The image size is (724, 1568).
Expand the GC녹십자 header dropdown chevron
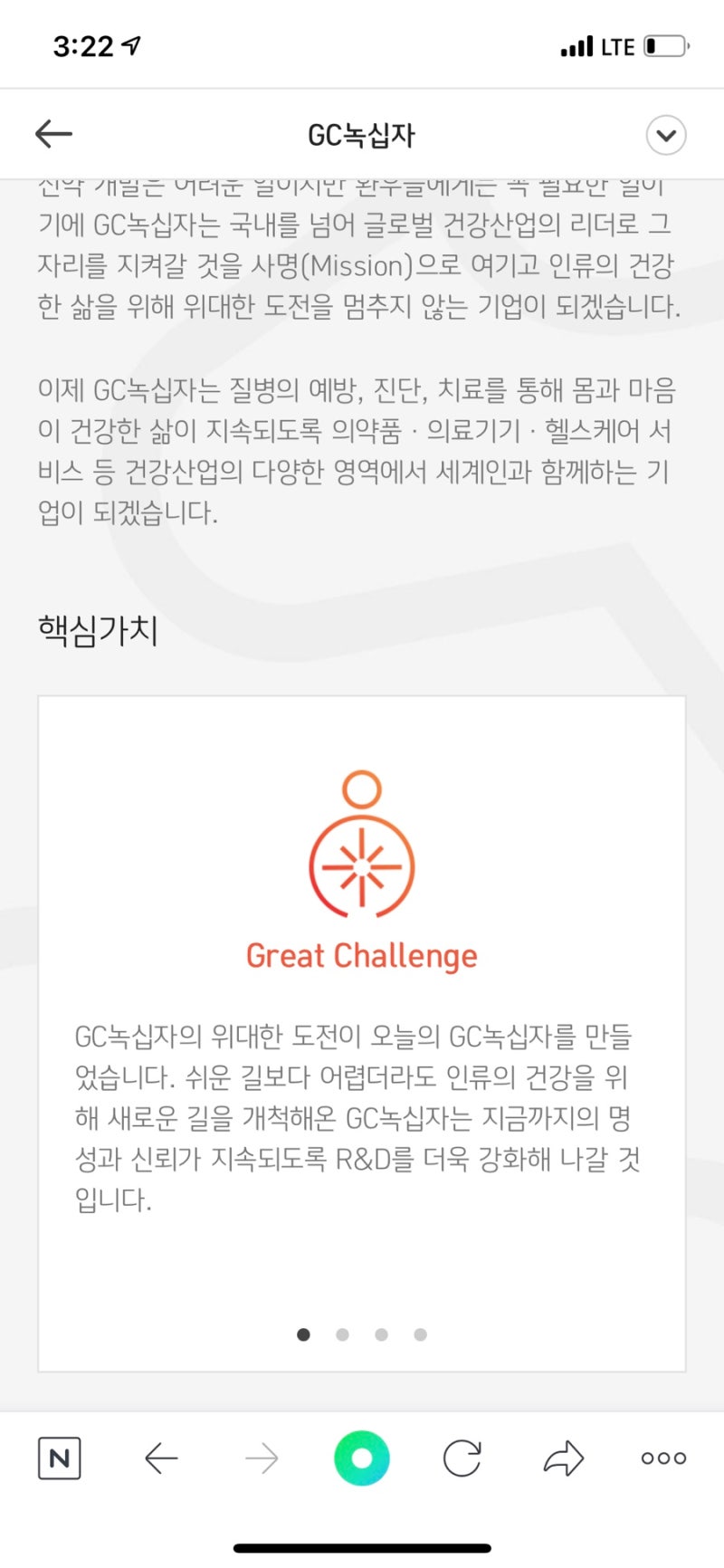(666, 136)
